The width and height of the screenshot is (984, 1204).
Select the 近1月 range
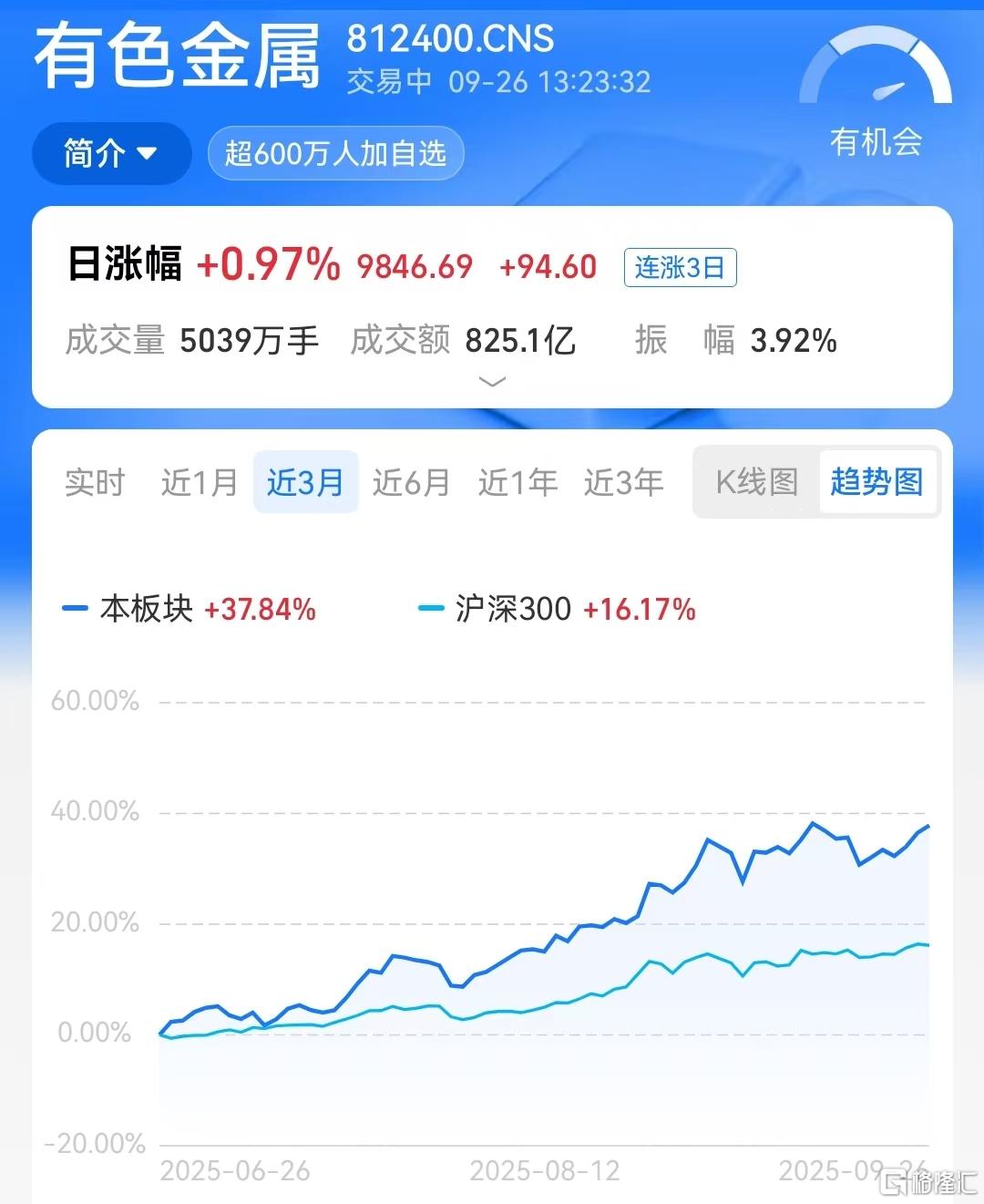pyautogui.click(x=200, y=482)
